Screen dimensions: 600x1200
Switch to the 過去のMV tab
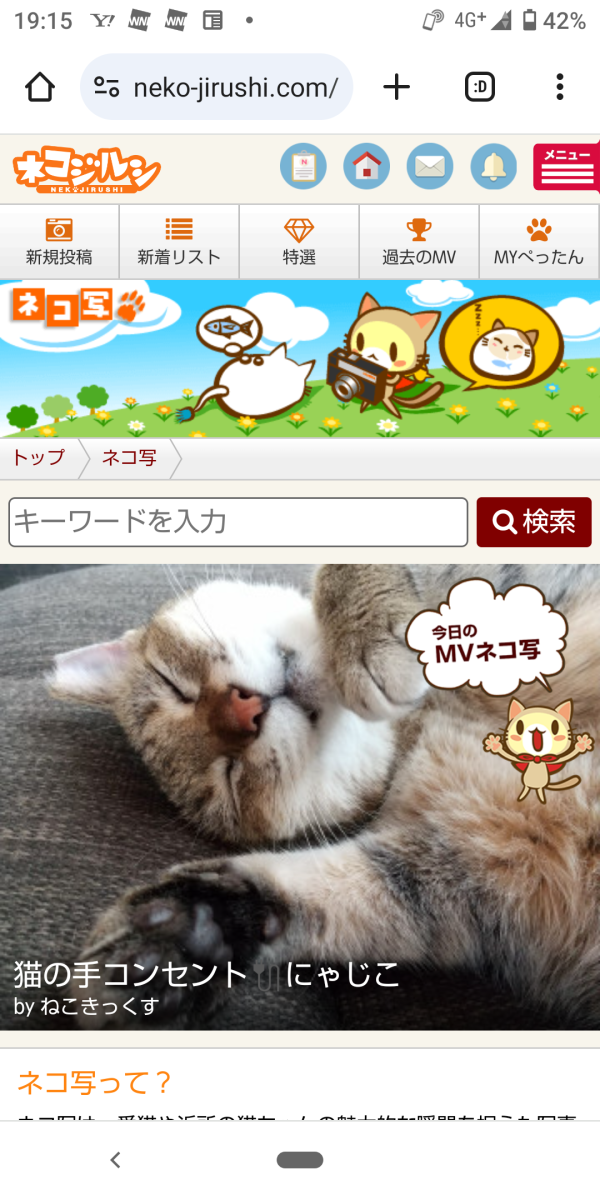(419, 241)
